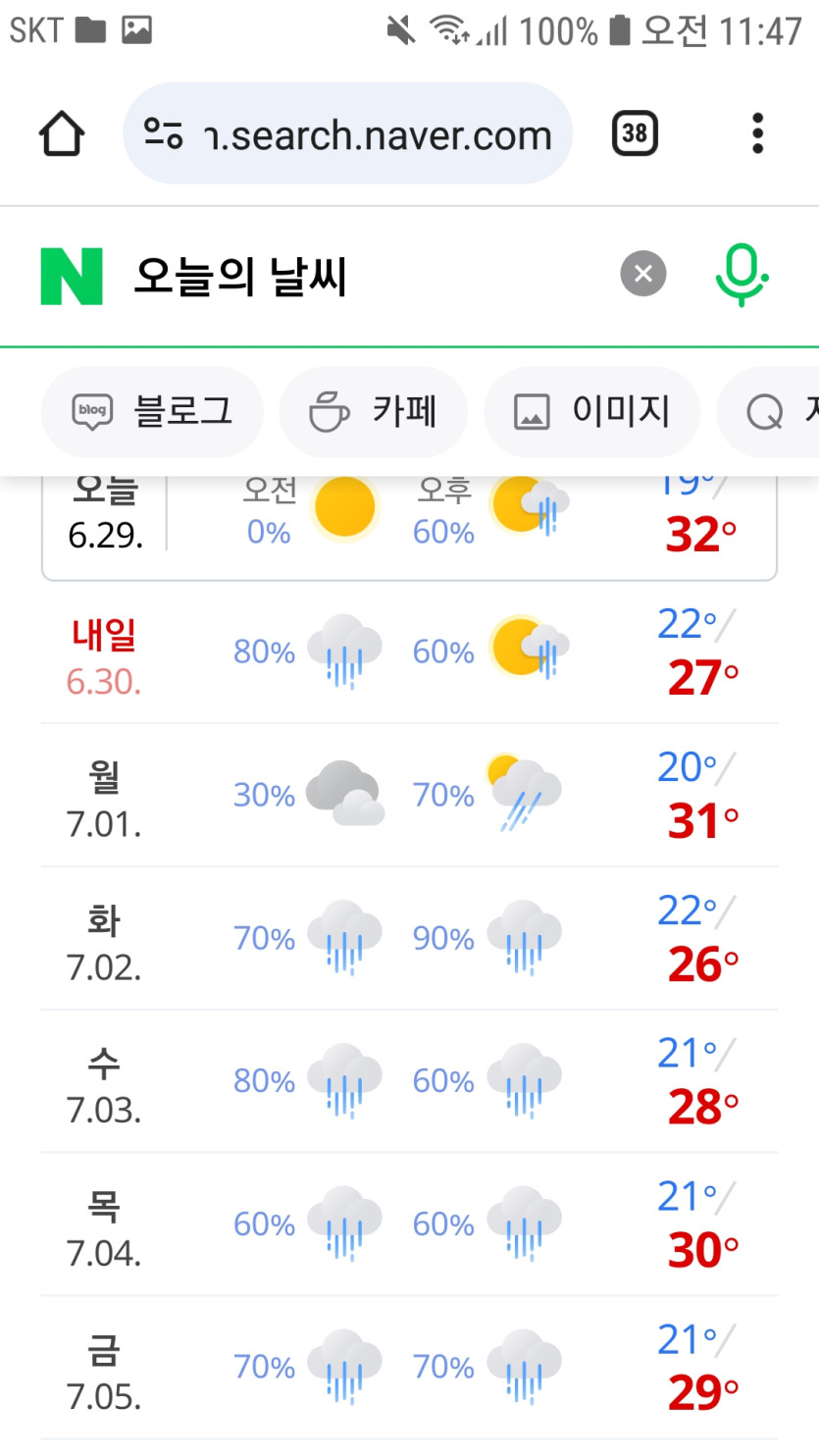This screenshot has height=1456, width=819.
Task: Open the browser overflow menu
Action: pos(757,133)
